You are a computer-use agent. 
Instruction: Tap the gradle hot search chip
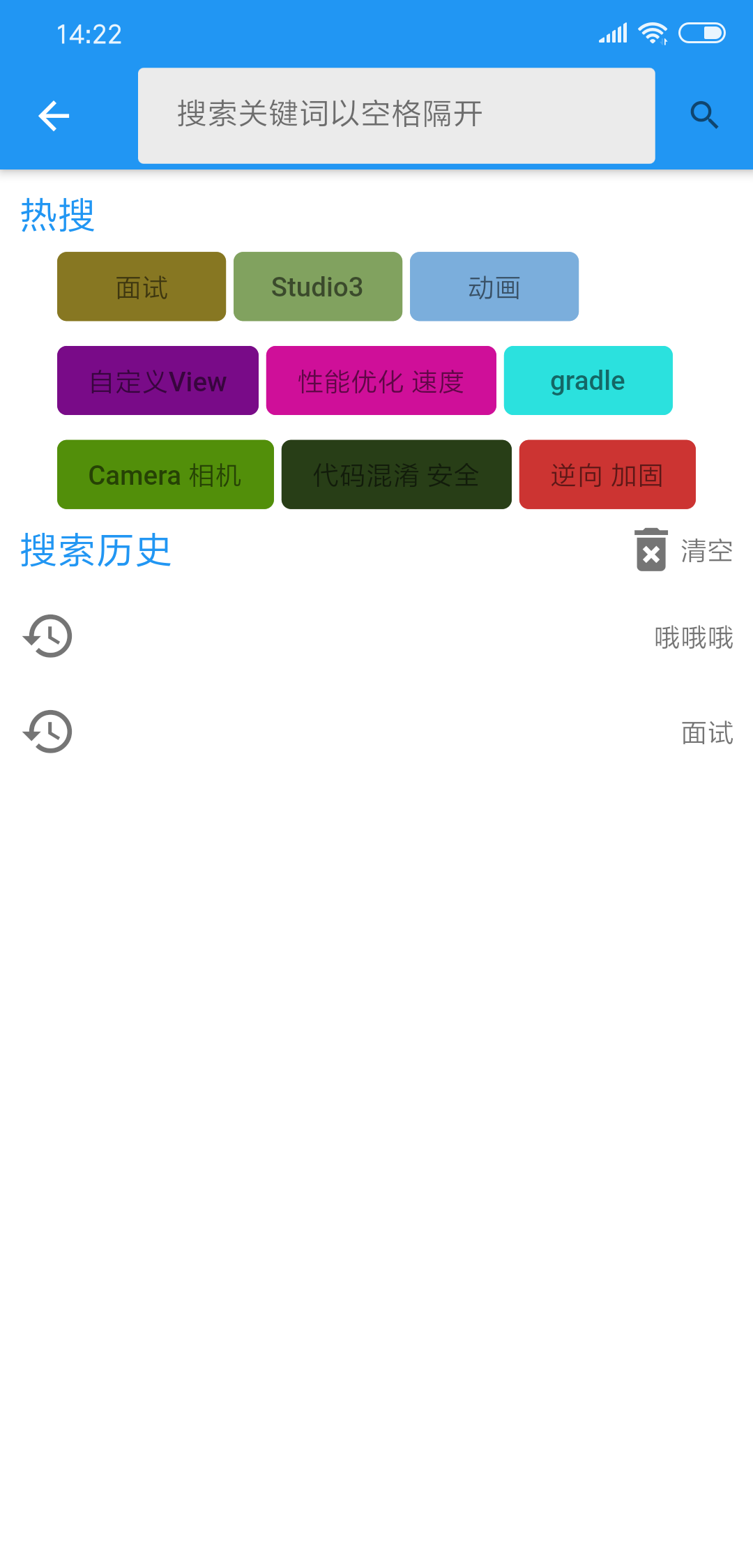[x=588, y=381]
